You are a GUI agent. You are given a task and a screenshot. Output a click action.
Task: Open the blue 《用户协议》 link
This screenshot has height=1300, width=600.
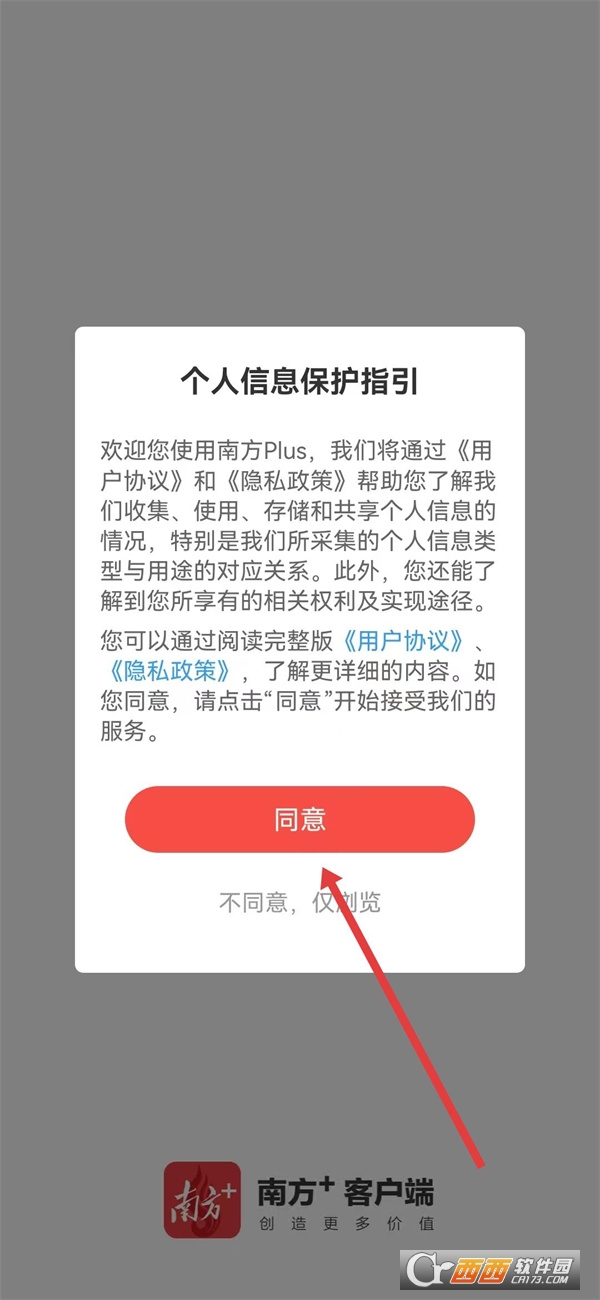pos(403,640)
